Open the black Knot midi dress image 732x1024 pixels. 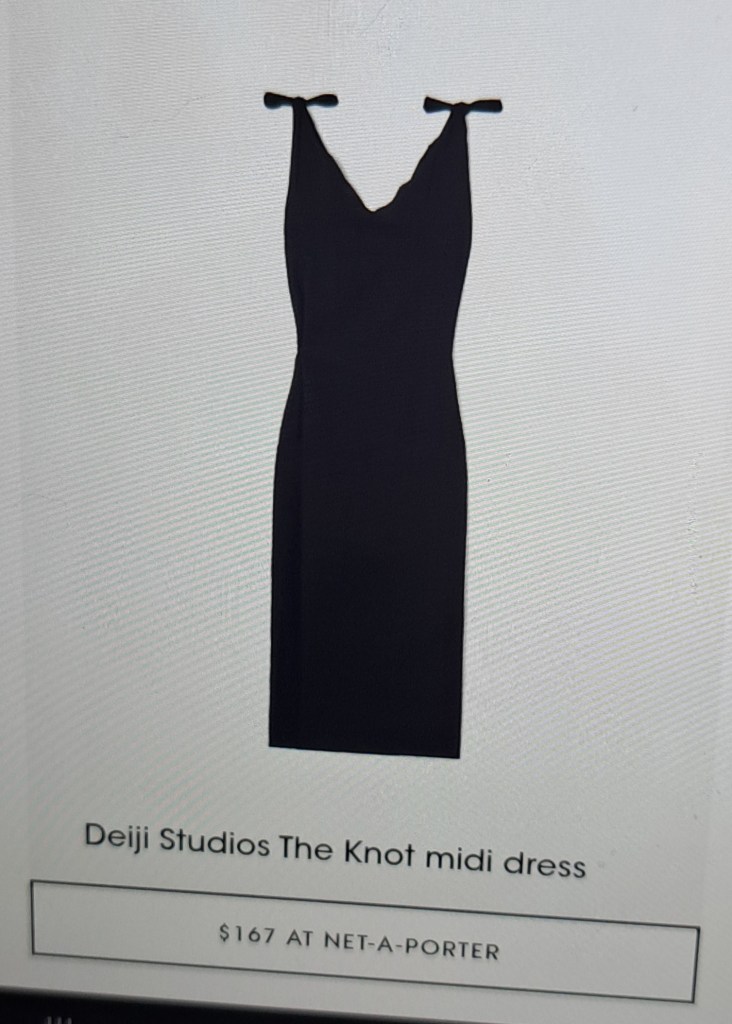coord(370,430)
